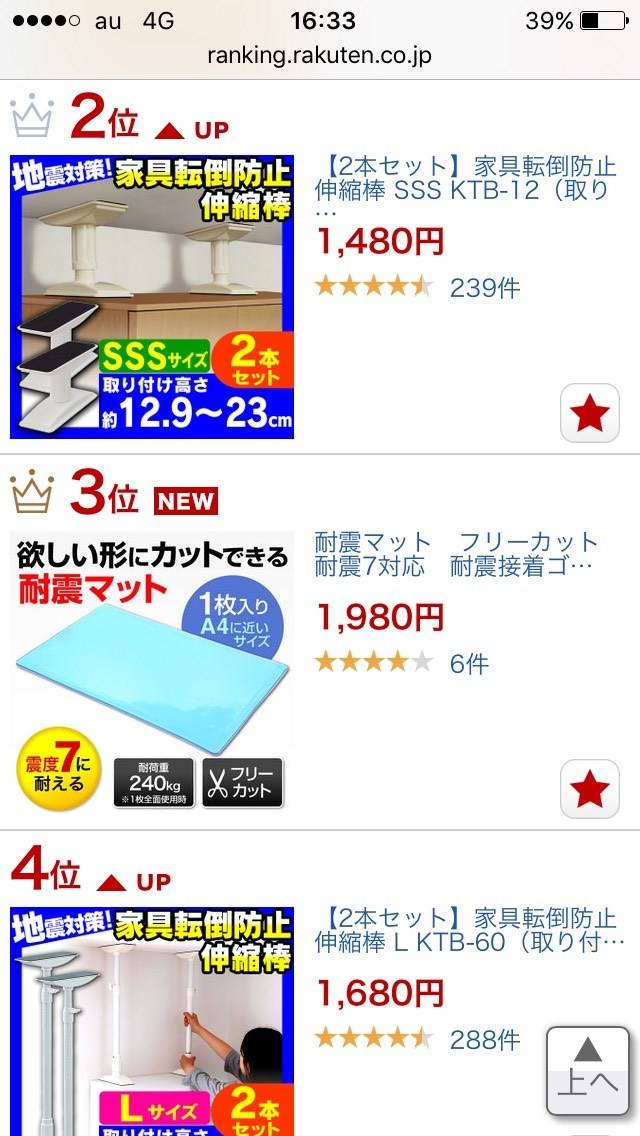
Task: Open the ranking.rakuten.co.jp address bar
Action: click(x=320, y=55)
